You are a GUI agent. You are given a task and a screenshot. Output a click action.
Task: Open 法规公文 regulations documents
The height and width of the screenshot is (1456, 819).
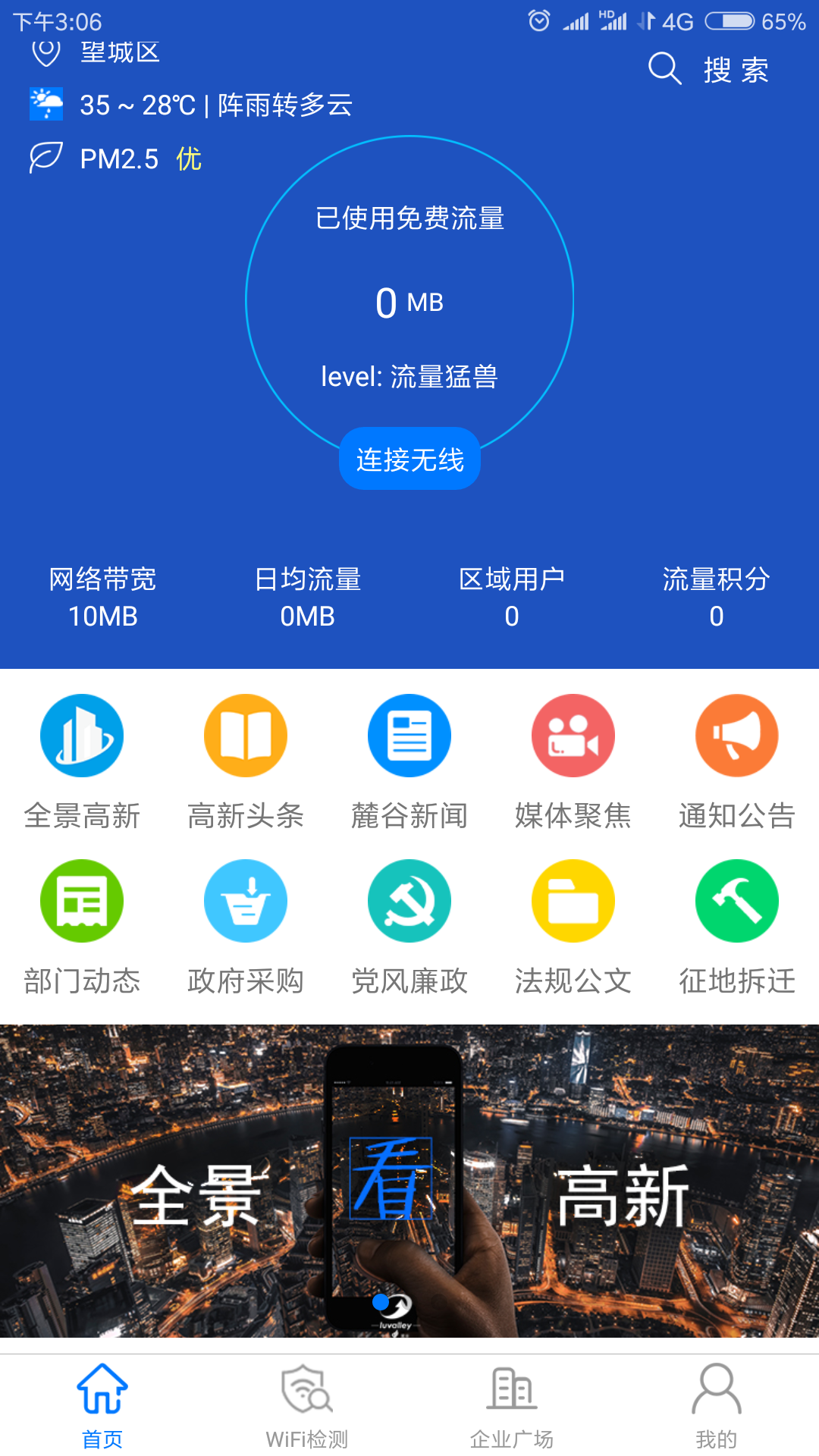coord(573,926)
